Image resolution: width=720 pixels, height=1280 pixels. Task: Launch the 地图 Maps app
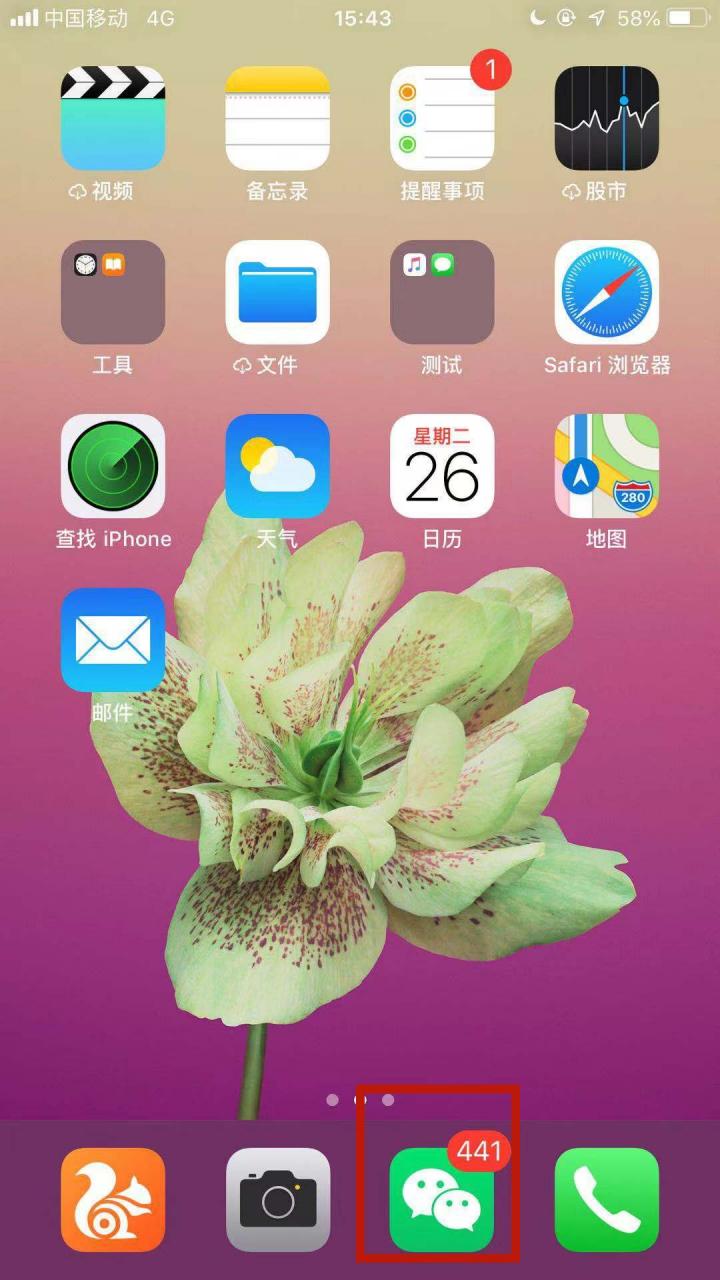pos(606,466)
